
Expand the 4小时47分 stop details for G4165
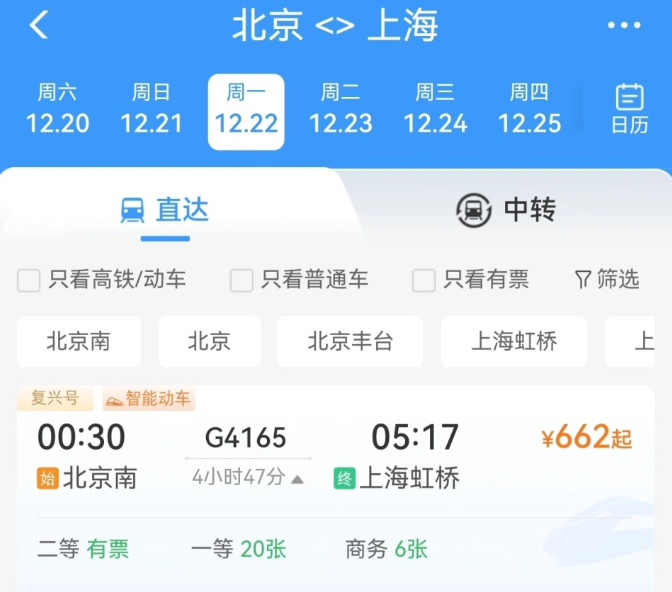click(248, 478)
